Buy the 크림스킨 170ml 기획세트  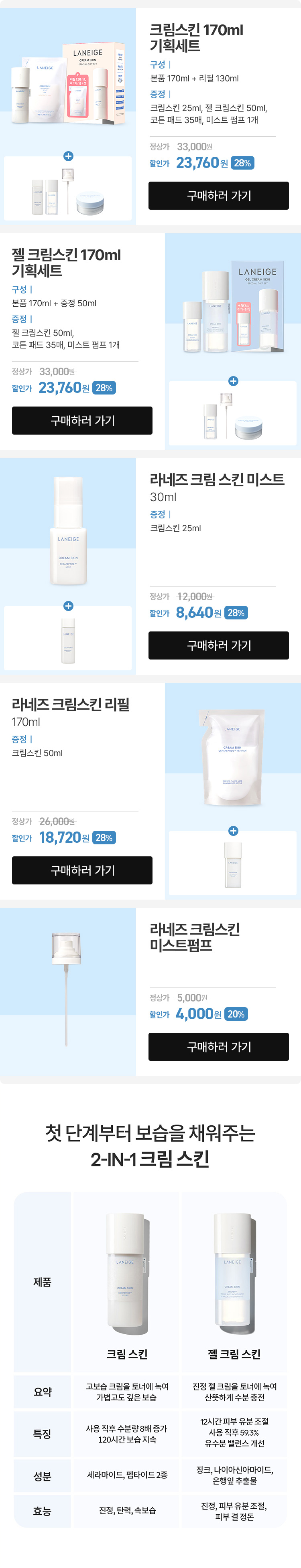[x=218, y=195]
